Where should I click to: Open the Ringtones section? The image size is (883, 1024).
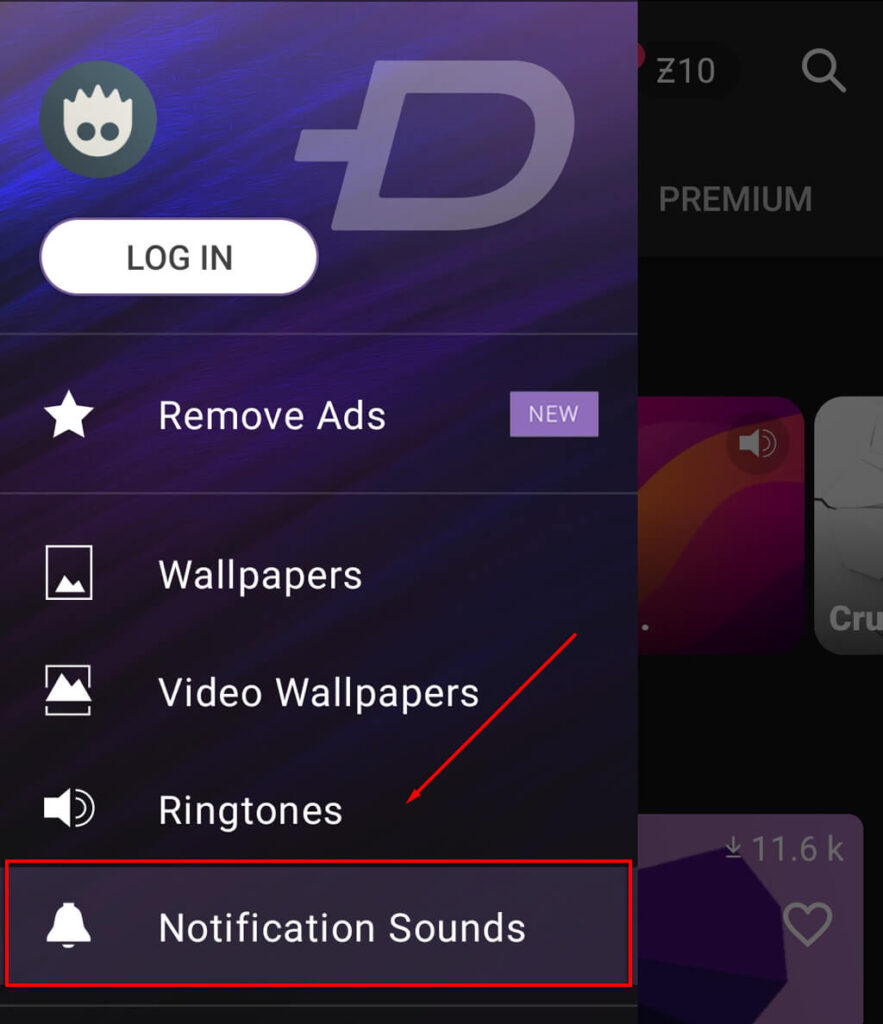250,810
